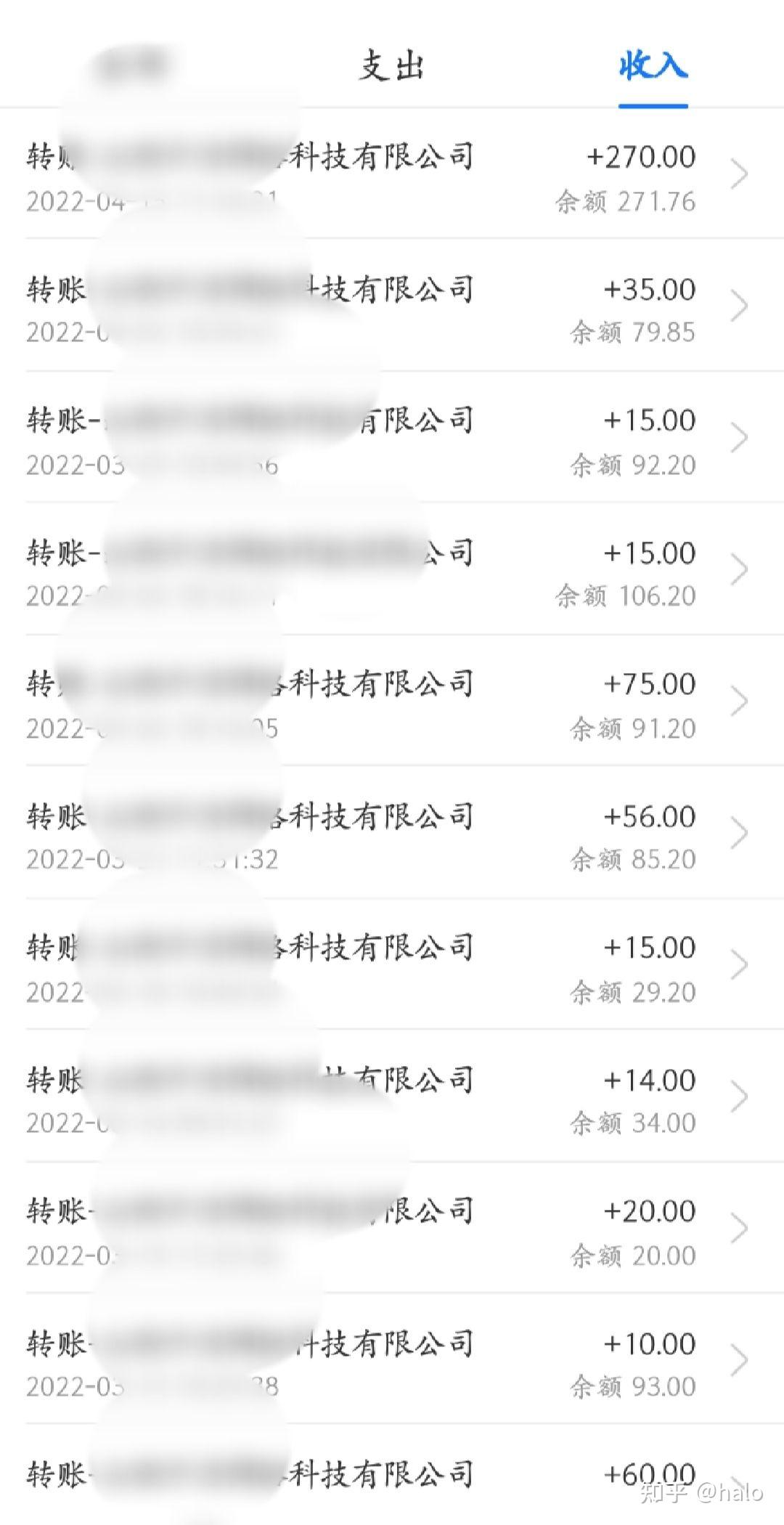The width and height of the screenshot is (784, 1525).
Task: Open the +270.00 transfer record
Action: tap(392, 174)
